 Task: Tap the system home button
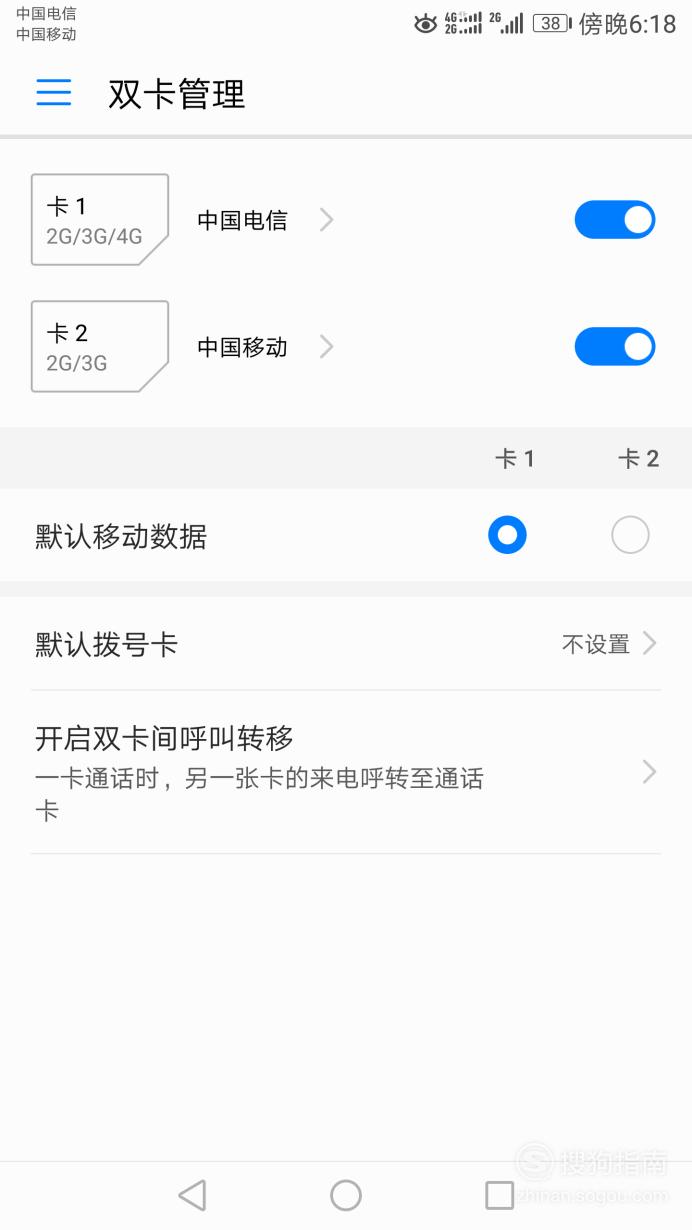pyautogui.click(x=346, y=1195)
